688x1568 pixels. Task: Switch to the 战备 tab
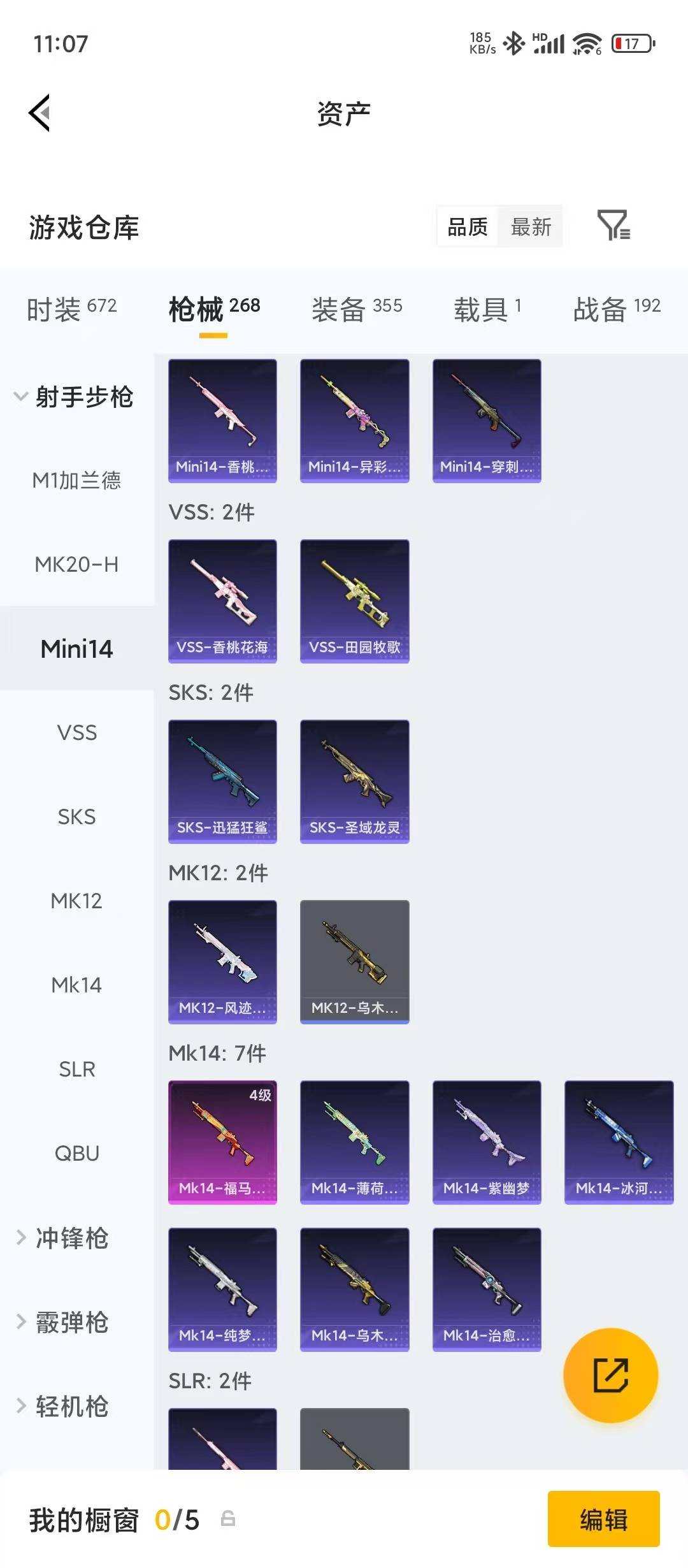click(617, 309)
